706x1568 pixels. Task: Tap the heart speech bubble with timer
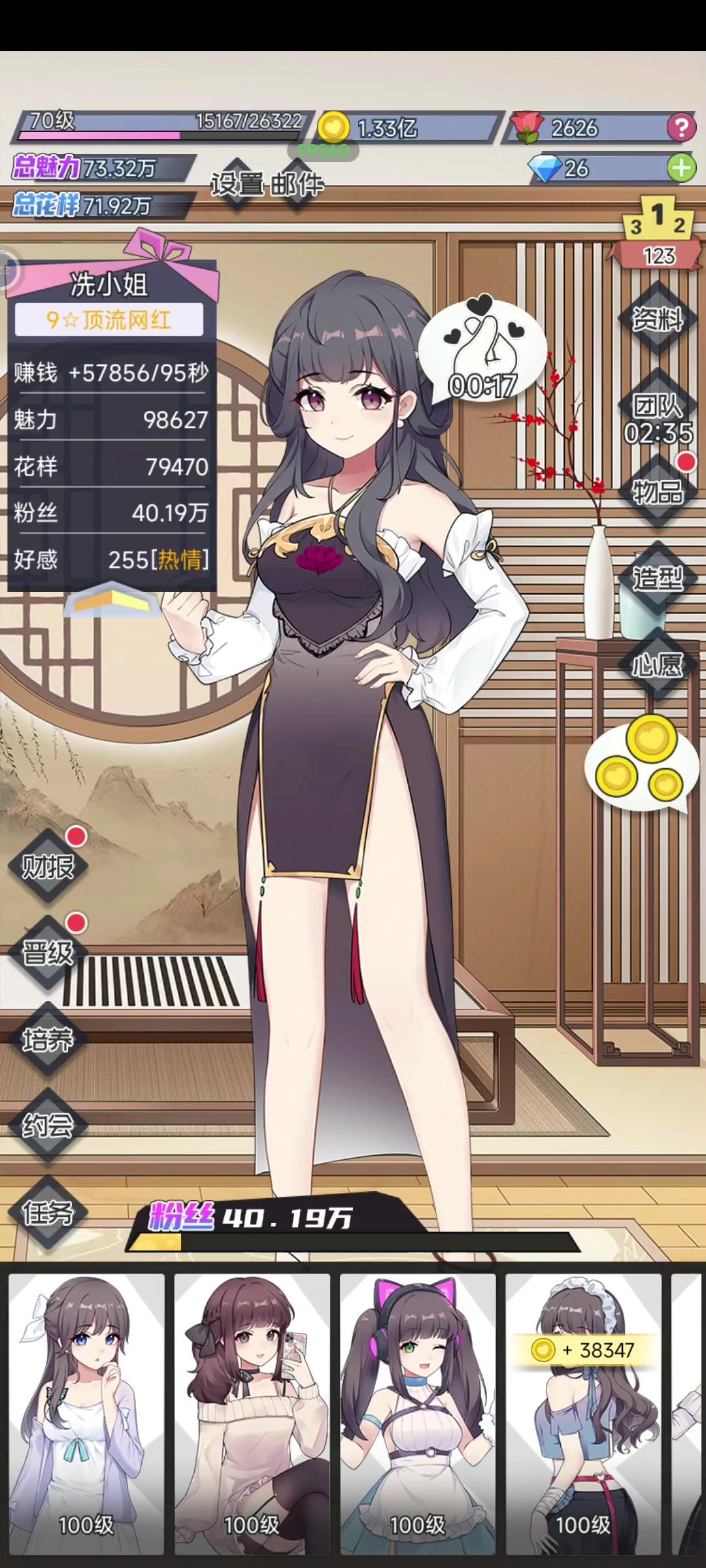[482, 350]
